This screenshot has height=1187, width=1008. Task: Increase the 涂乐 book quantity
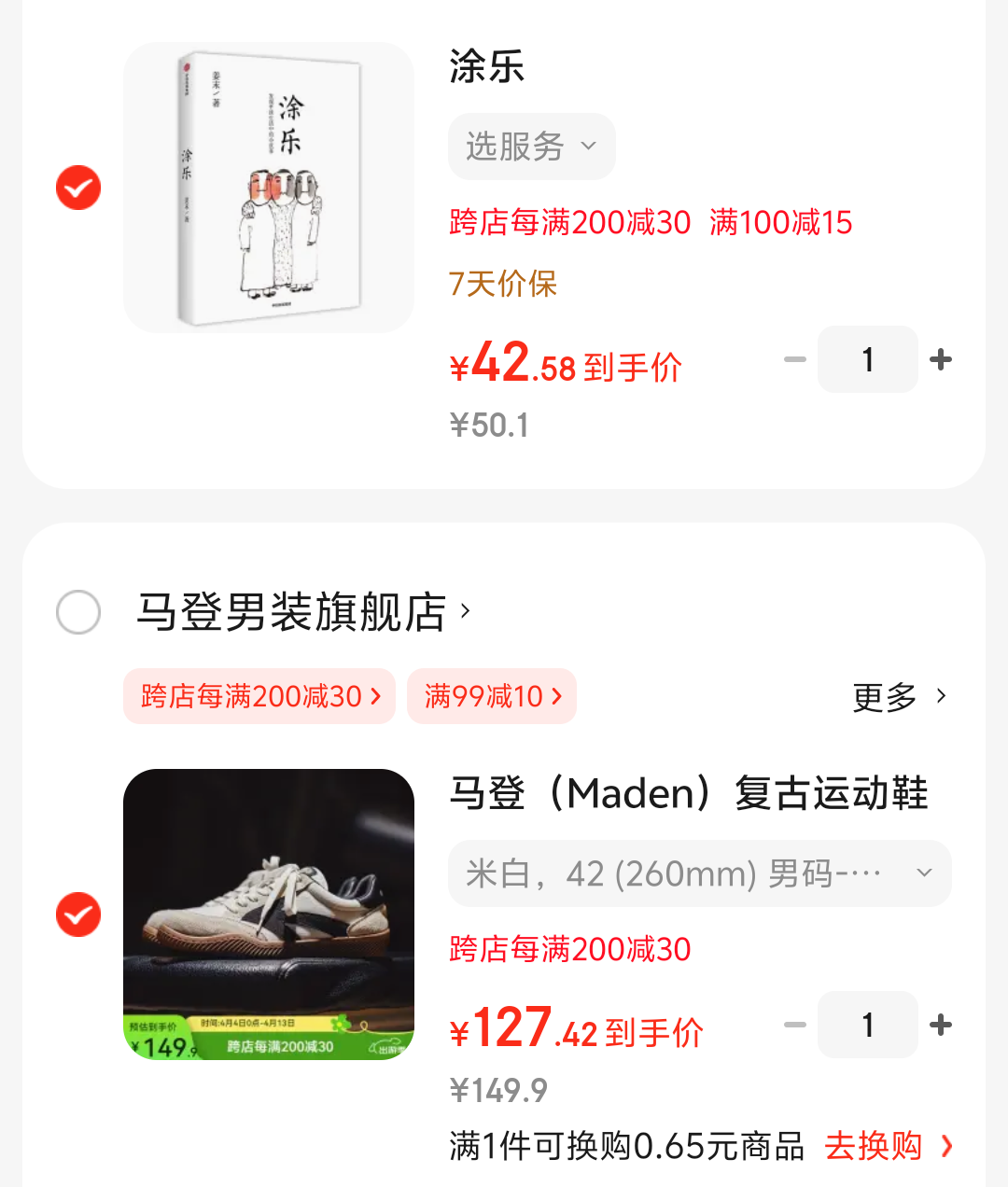click(x=941, y=359)
